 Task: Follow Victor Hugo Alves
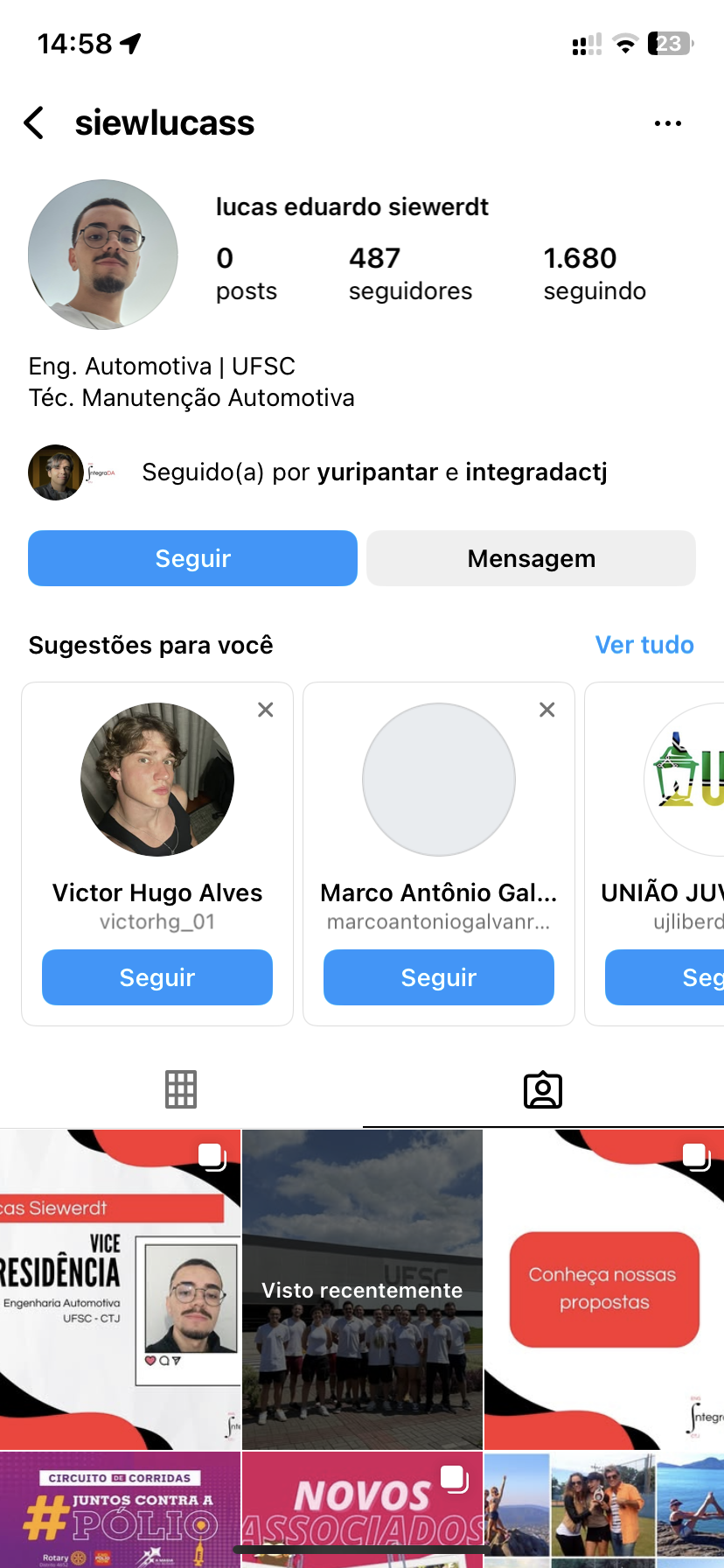coord(157,977)
